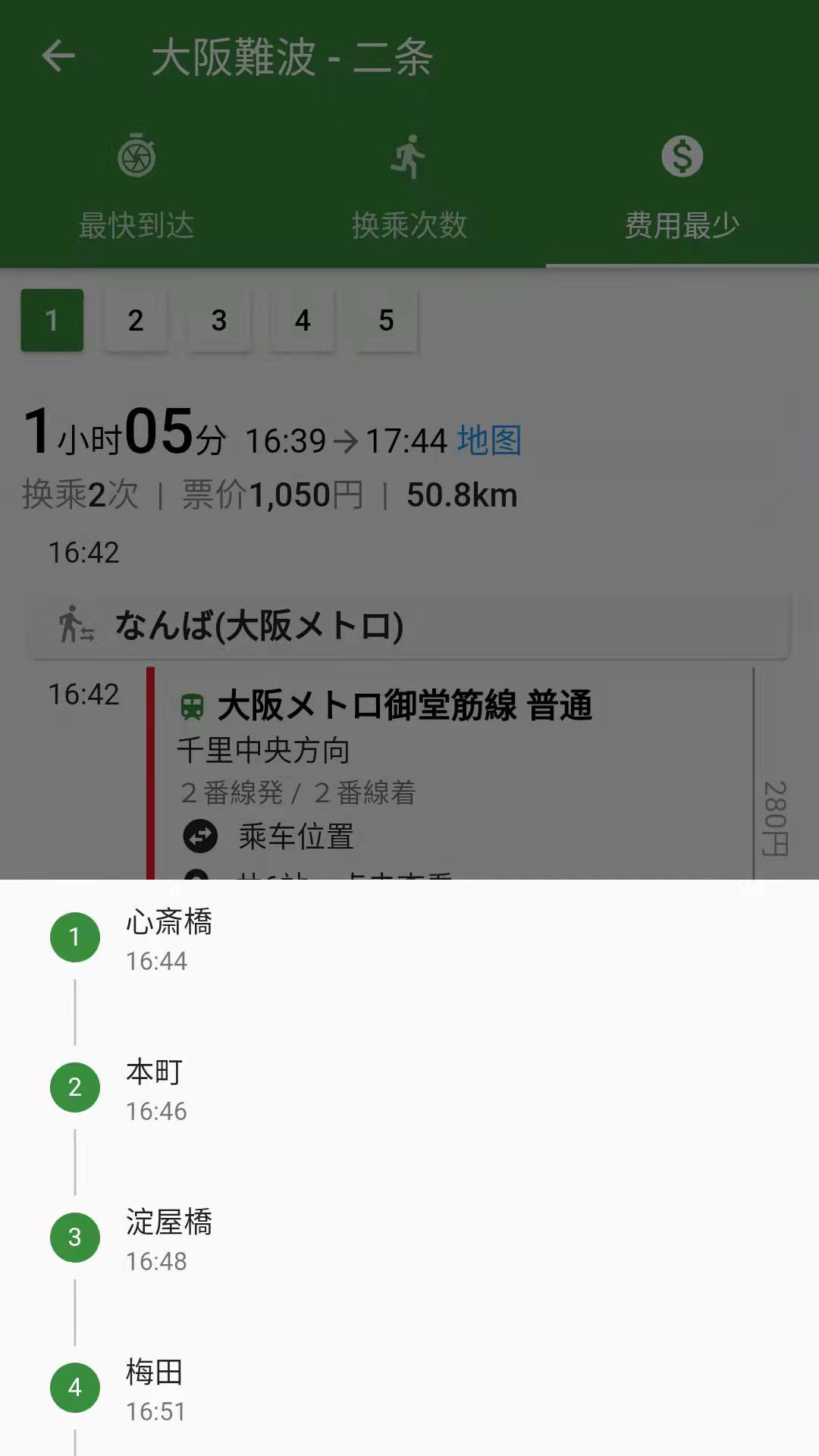Select route option 5

(x=387, y=320)
